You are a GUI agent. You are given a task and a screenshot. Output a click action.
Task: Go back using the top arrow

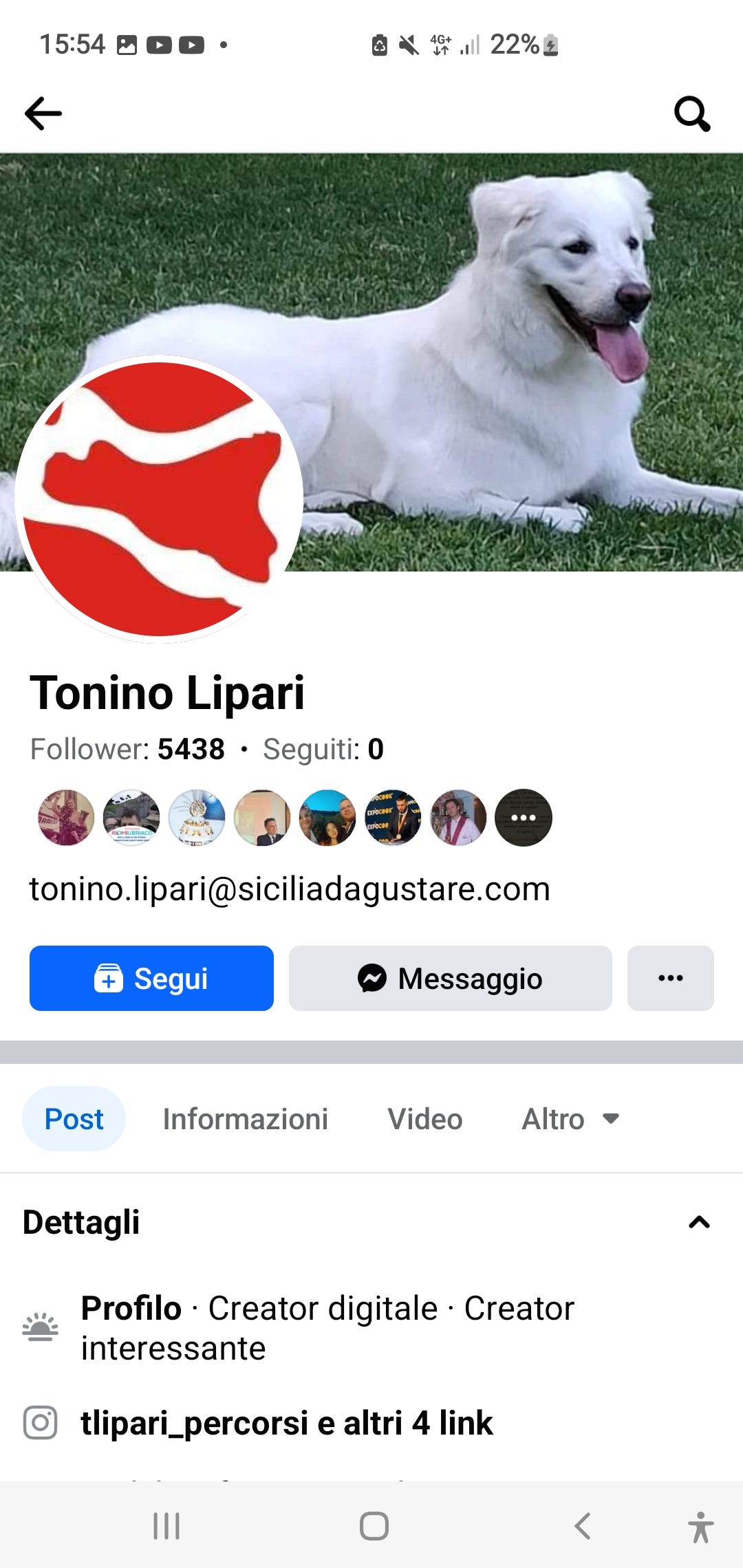[43, 113]
